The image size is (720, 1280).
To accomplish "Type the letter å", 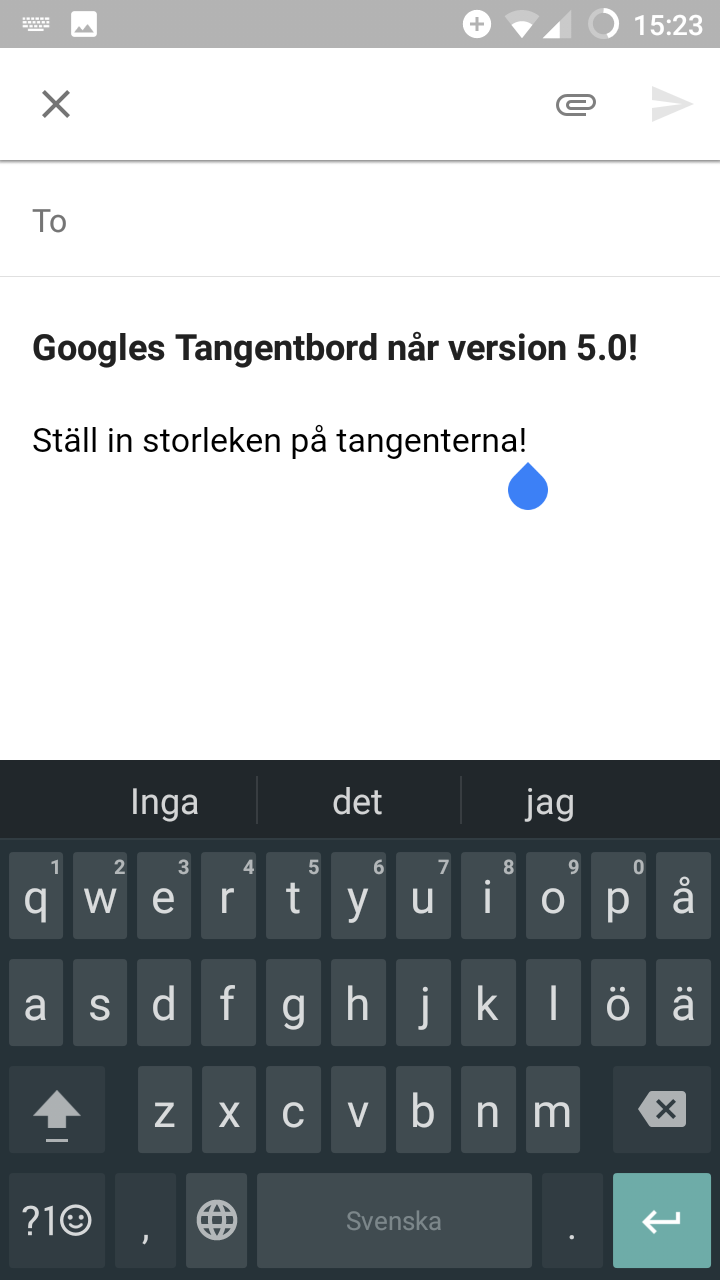I will pyautogui.click(x=683, y=897).
